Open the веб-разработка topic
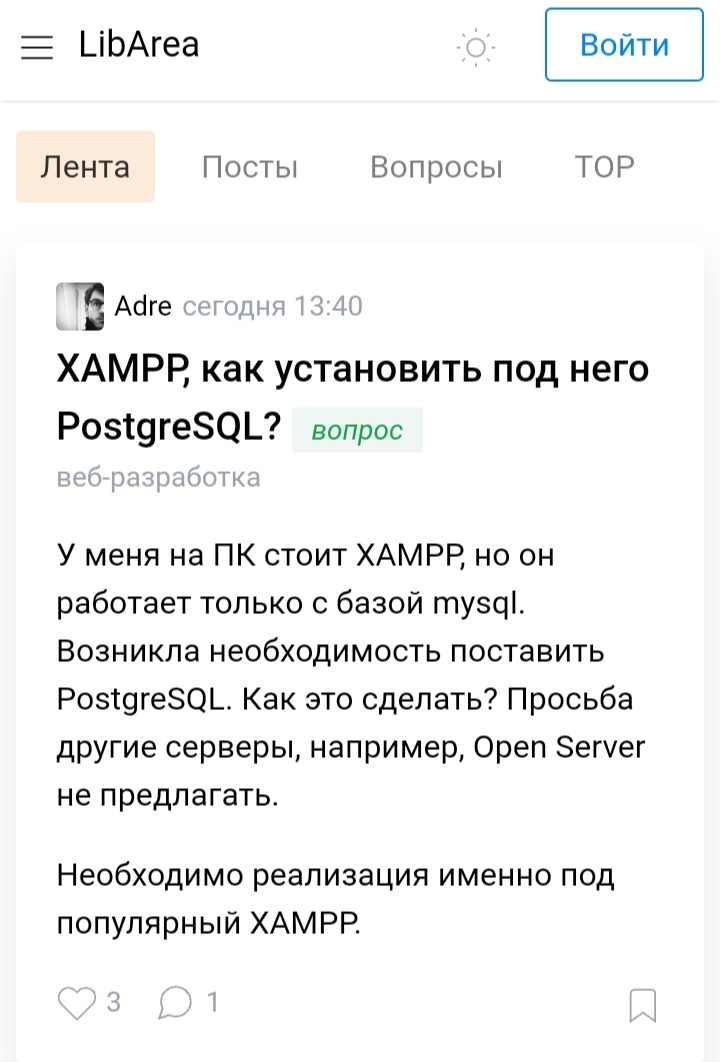This screenshot has width=720, height=1062. pyautogui.click(x=159, y=477)
